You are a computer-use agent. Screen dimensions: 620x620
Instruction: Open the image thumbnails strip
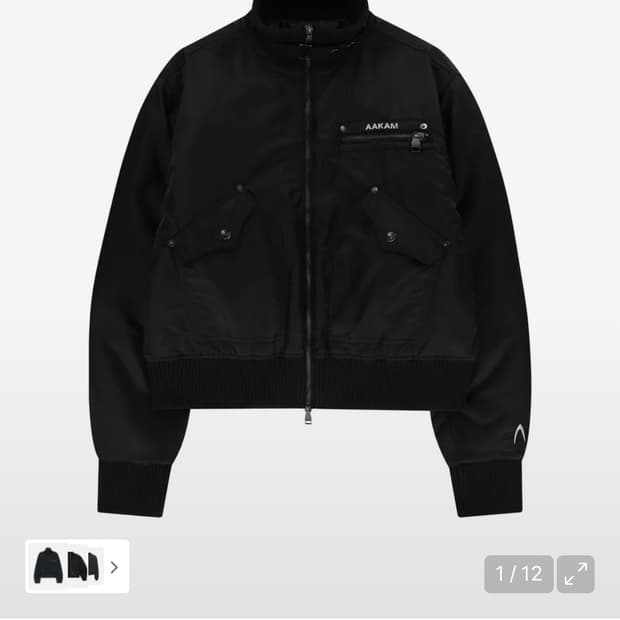click(77, 566)
